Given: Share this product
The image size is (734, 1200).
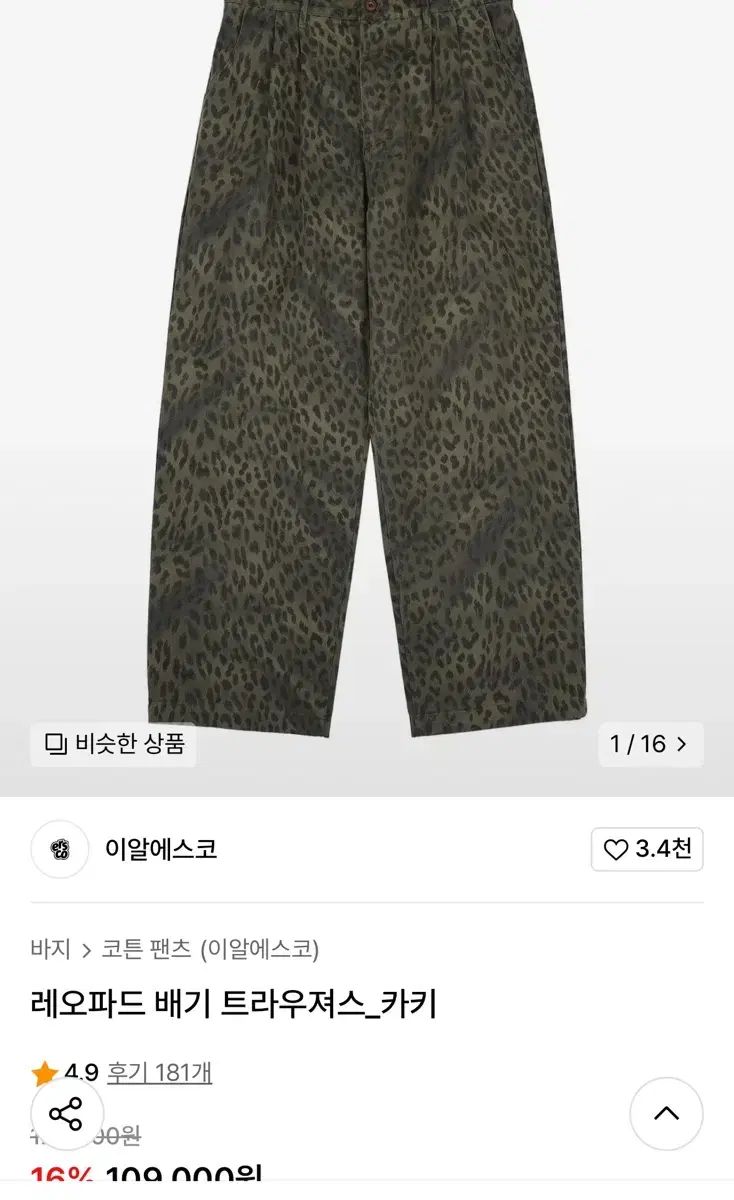Looking at the screenshot, I should tap(66, 1114).
